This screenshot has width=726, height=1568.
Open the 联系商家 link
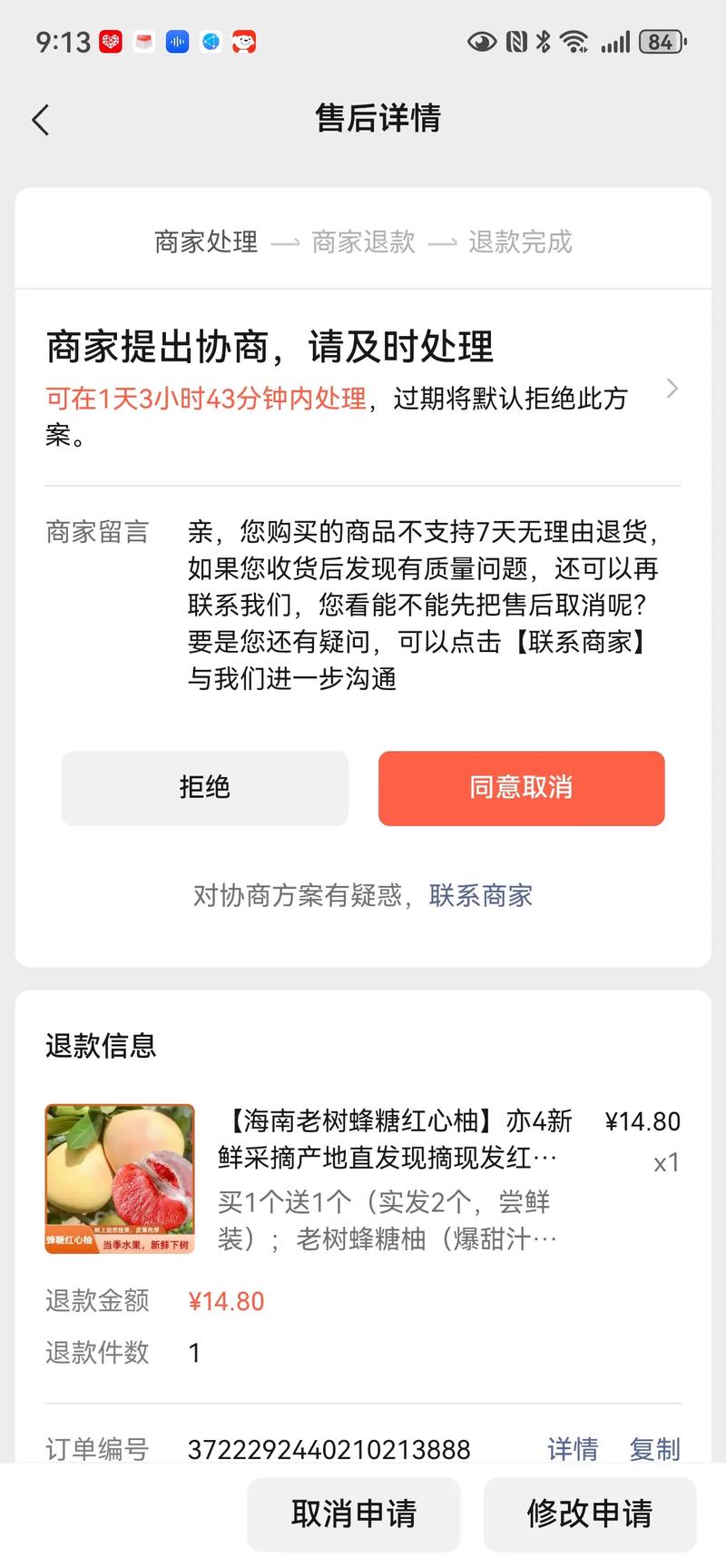click(x=480, y=896)
